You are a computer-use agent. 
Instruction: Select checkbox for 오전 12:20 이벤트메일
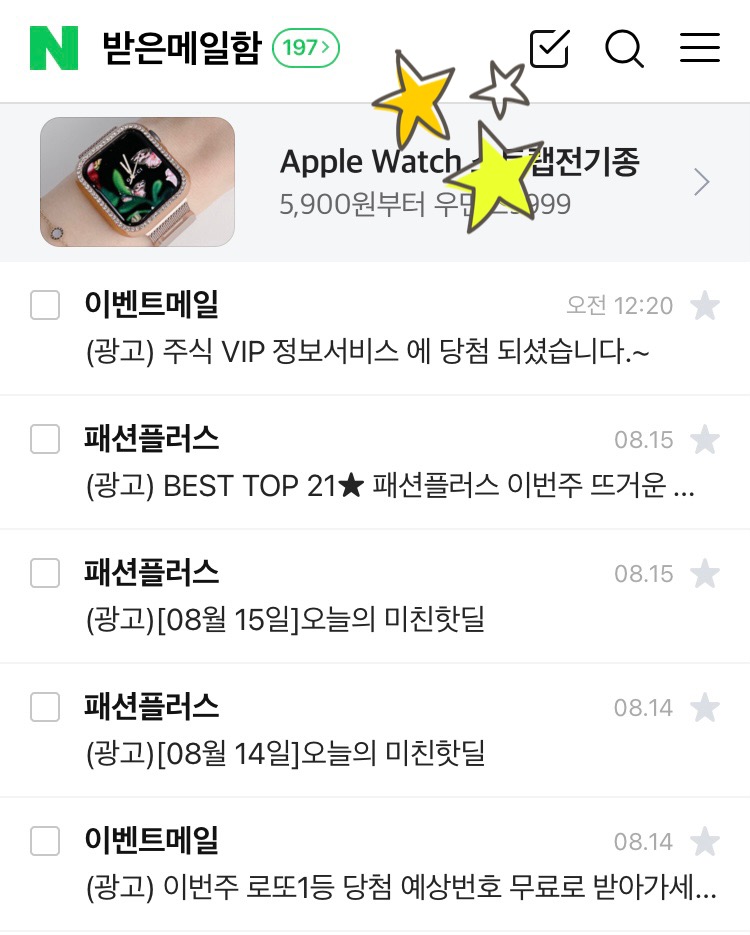pos(45,305)
